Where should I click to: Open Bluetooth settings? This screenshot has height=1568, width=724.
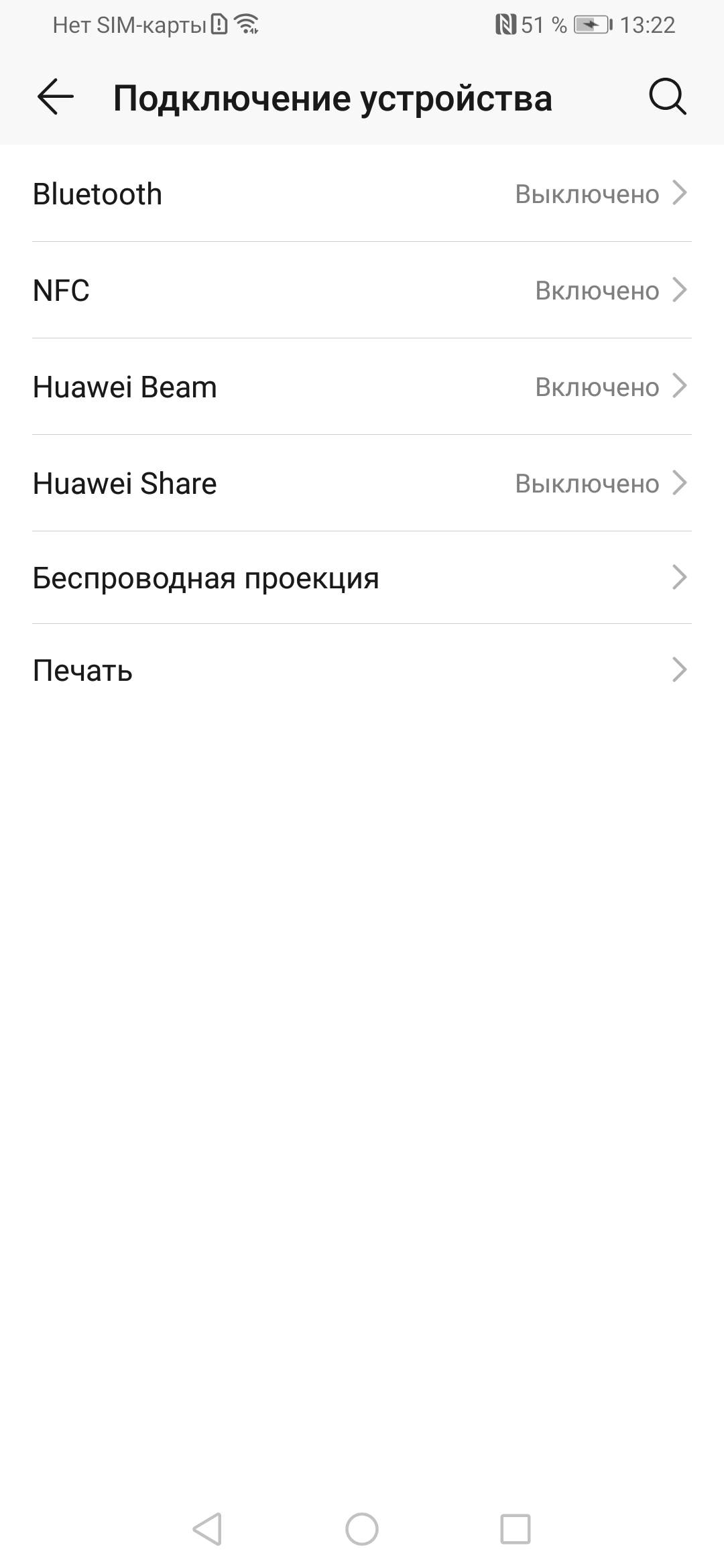click(x=362, y=194)
